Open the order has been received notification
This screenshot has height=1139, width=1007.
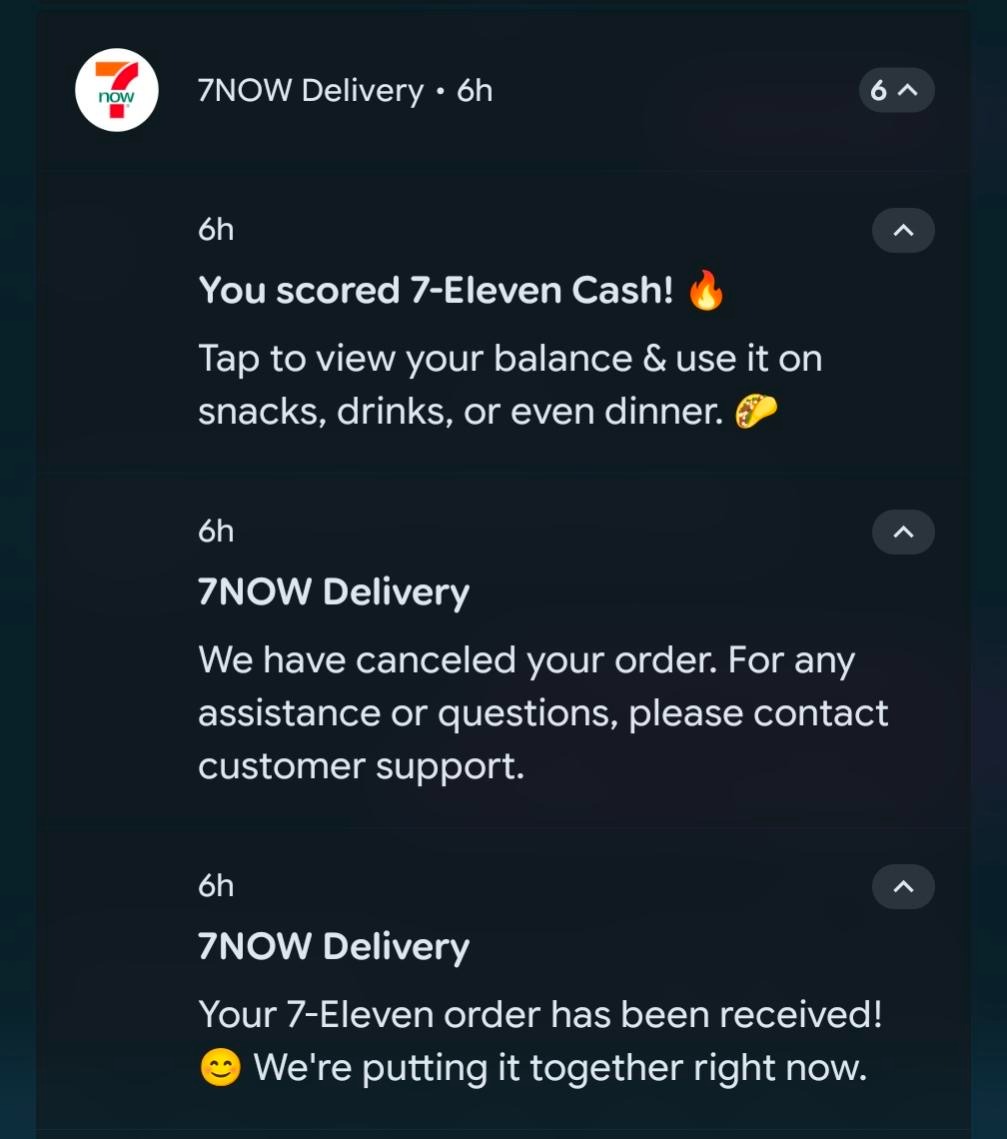pyautogui.click(x=539, y=1041)
